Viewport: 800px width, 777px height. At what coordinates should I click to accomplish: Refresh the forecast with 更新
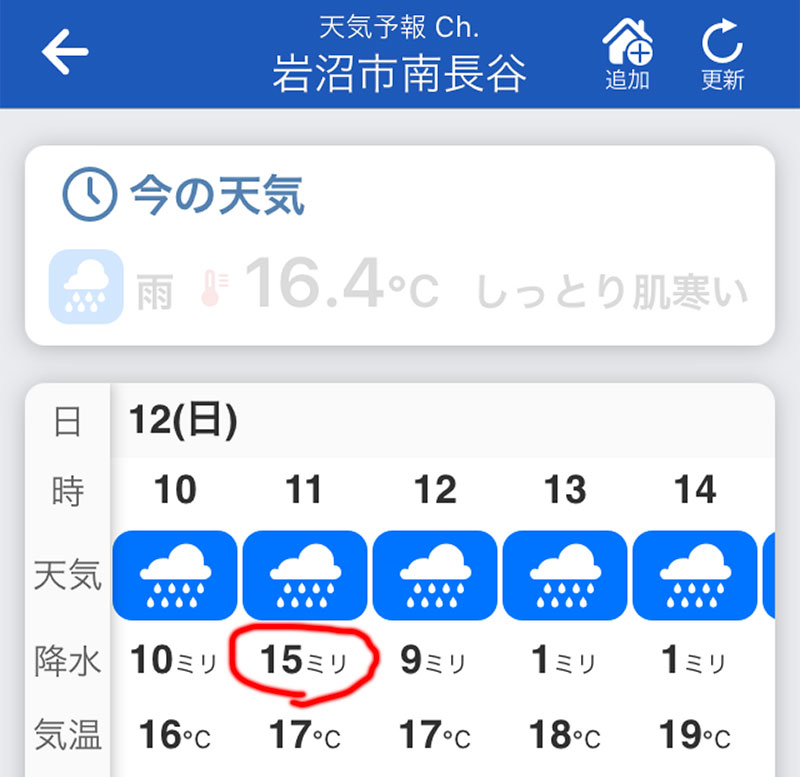[x=722, y=53]
